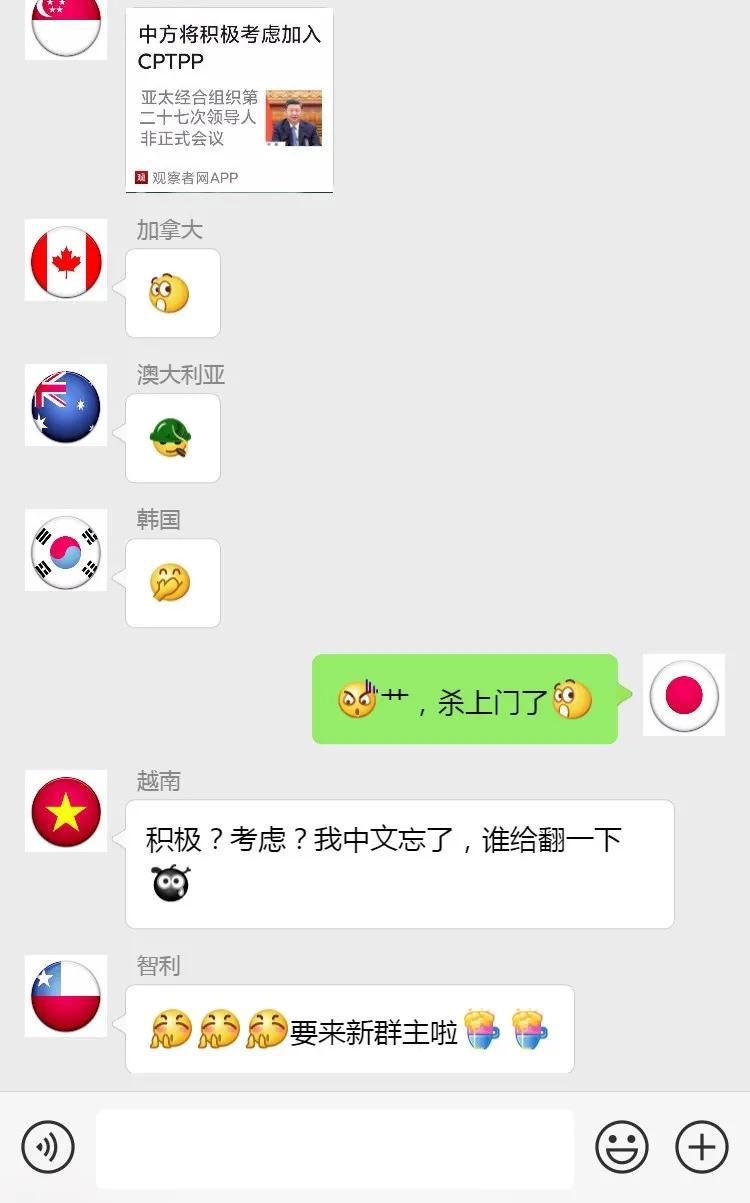Click 越南's Vietnam flag avatar
Image resolution: width=750 pixels, height=1203 pixels.
pyautogui.click(x=66, y=812)
